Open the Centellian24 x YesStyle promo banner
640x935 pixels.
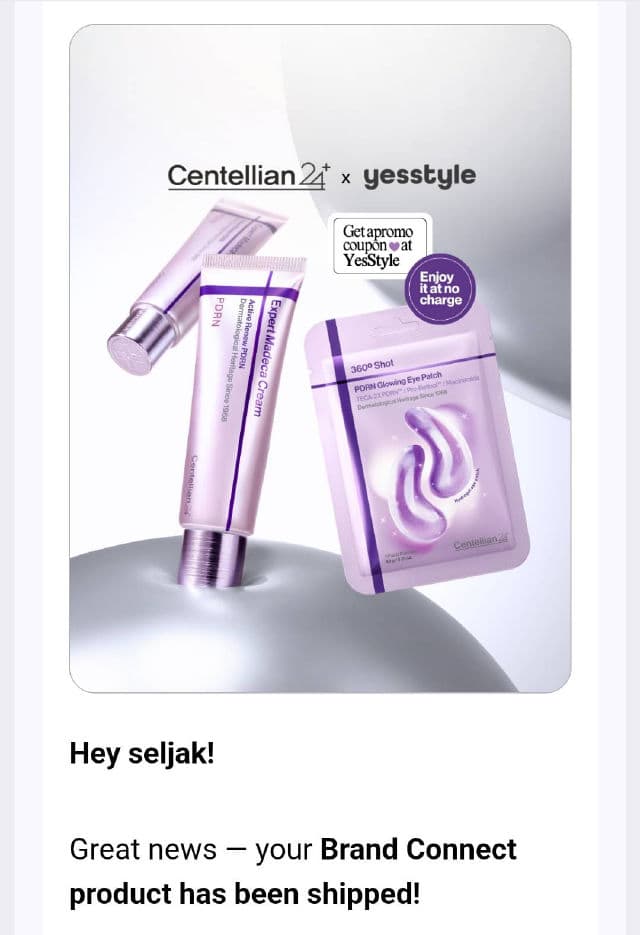point(320,358)
